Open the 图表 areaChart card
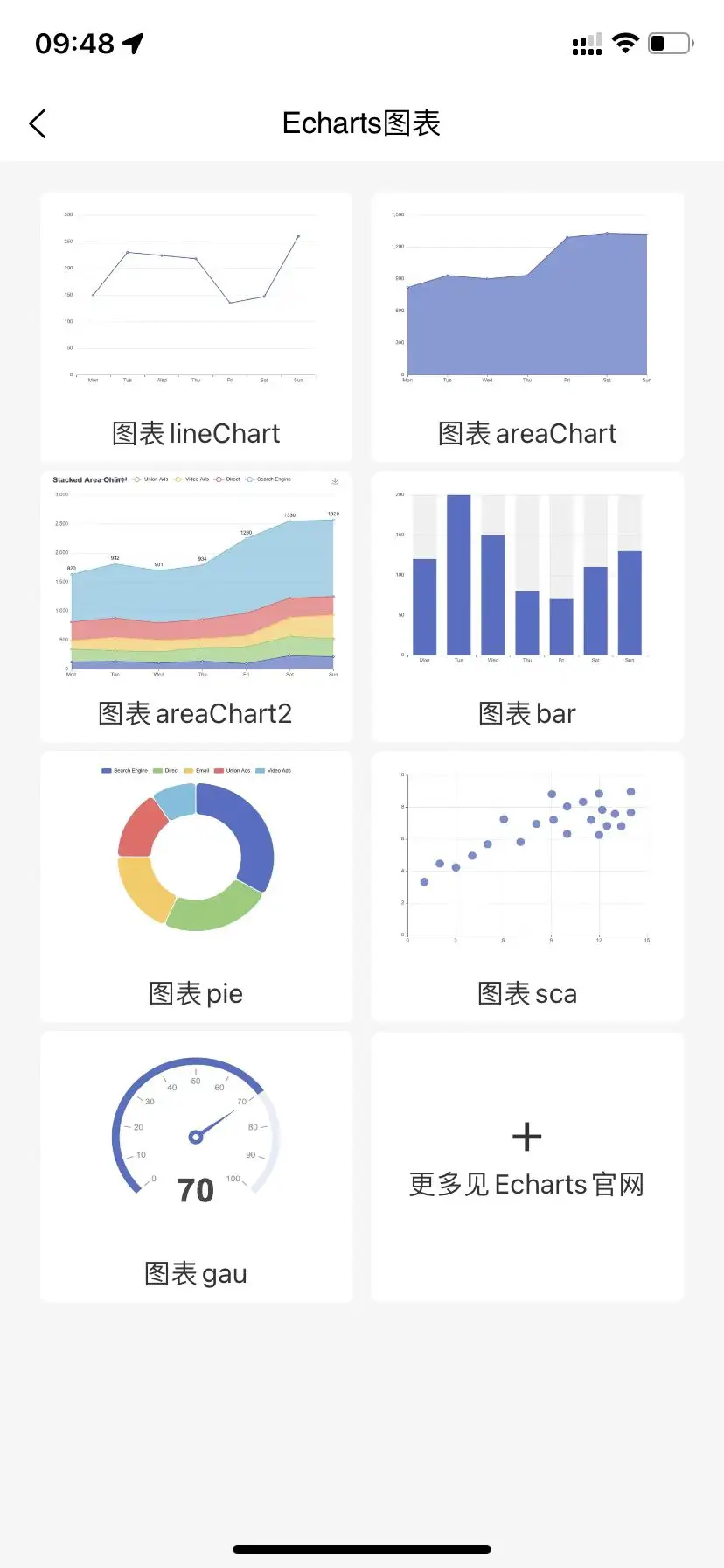Viewport: 724px width, 1568px height. [527, 327]
